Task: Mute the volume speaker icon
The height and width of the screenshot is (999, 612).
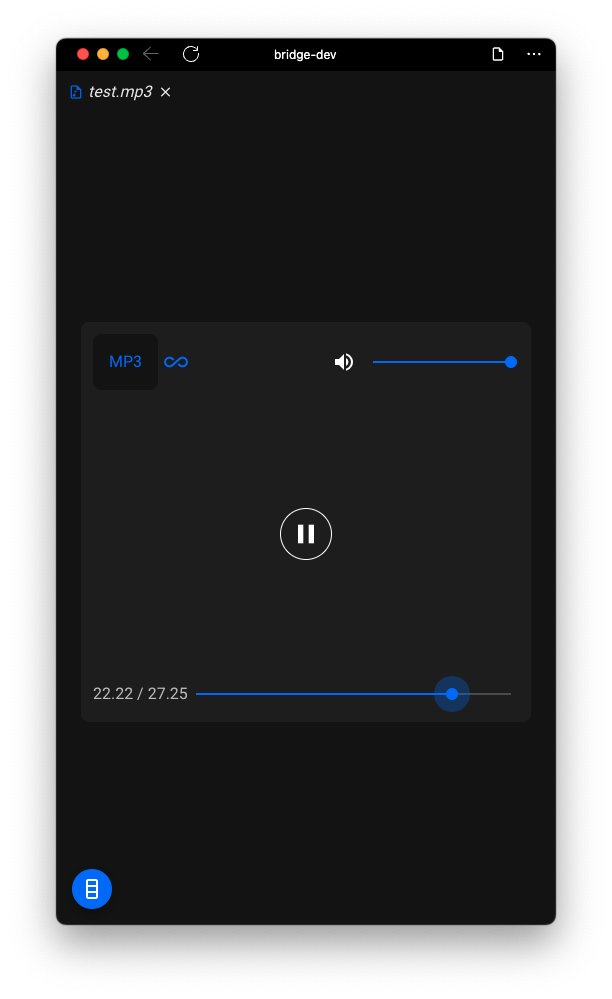Action: pos(344,362)
